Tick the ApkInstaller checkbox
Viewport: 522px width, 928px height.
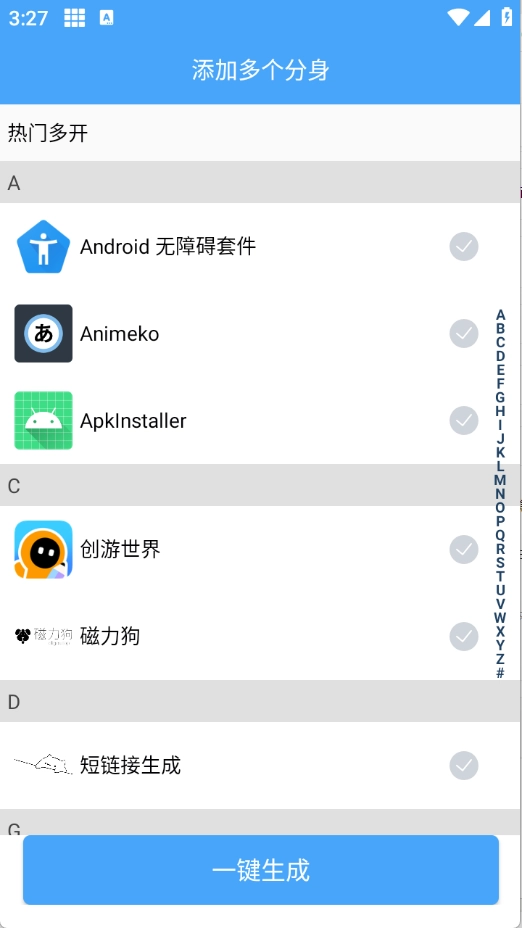pos(464,421)
